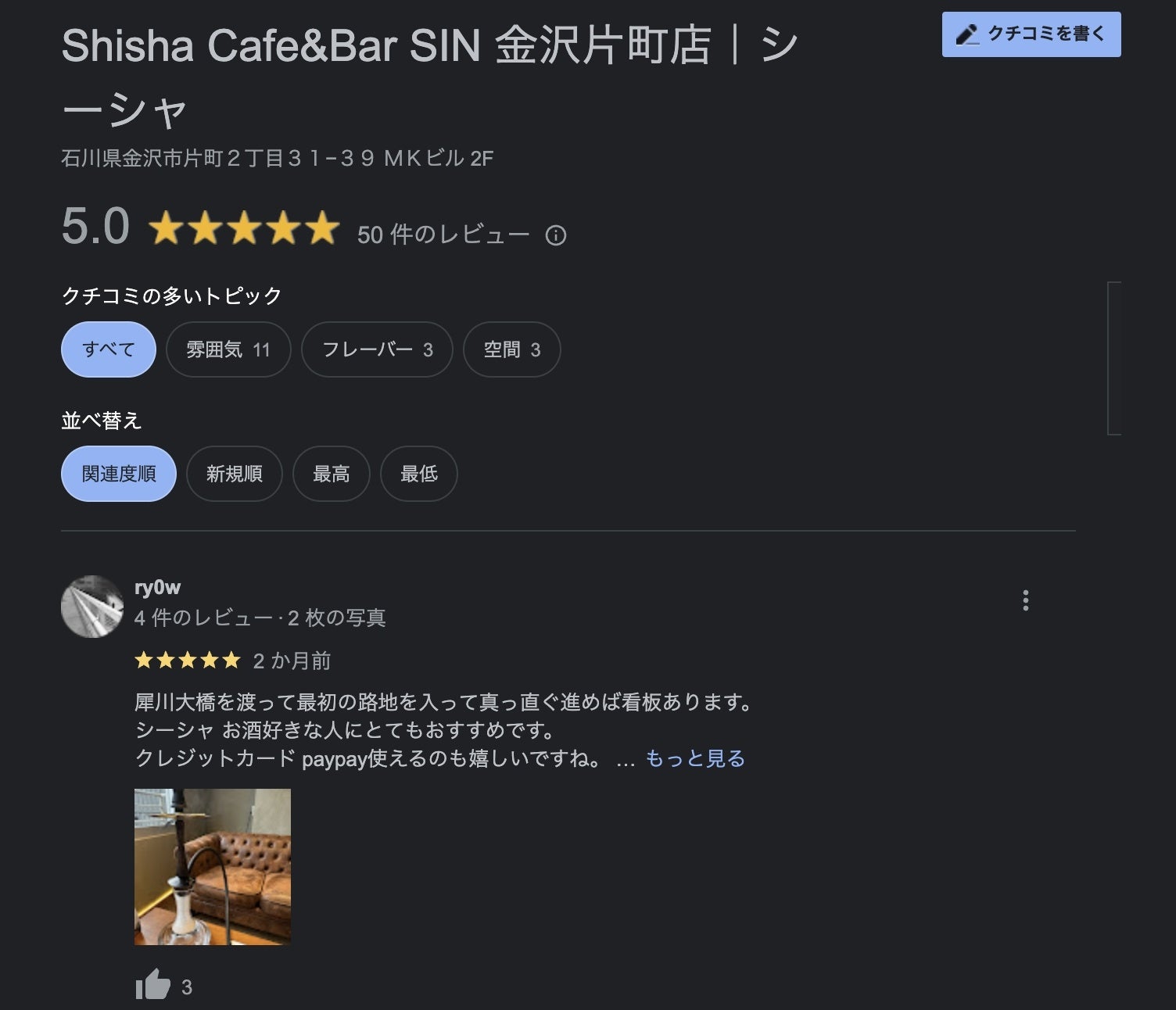
Task: Tap the クチコミを書く write review button
Action: pos(1031,34)
